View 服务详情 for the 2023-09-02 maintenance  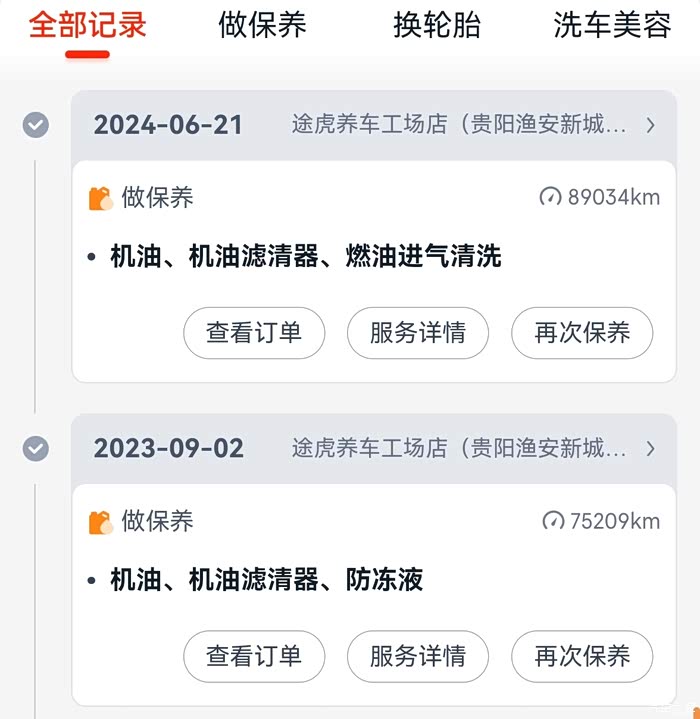click(418, 656)
